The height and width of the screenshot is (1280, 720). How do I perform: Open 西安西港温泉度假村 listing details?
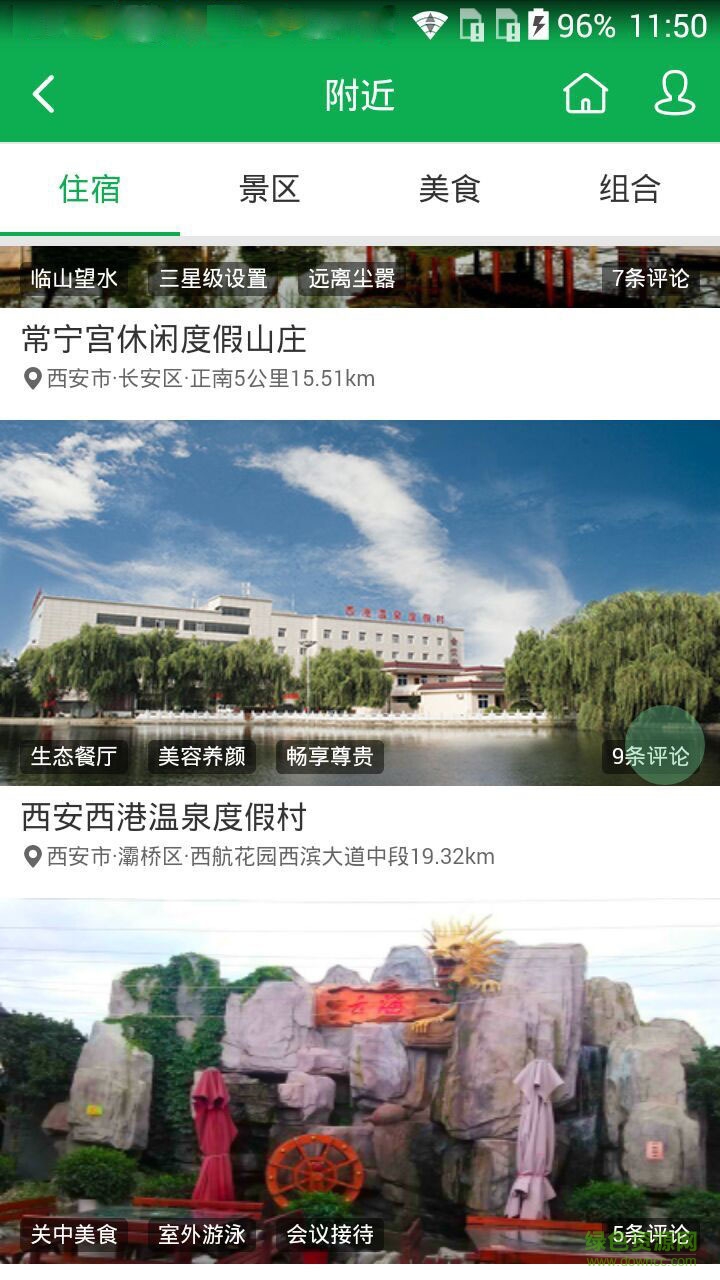160,815
